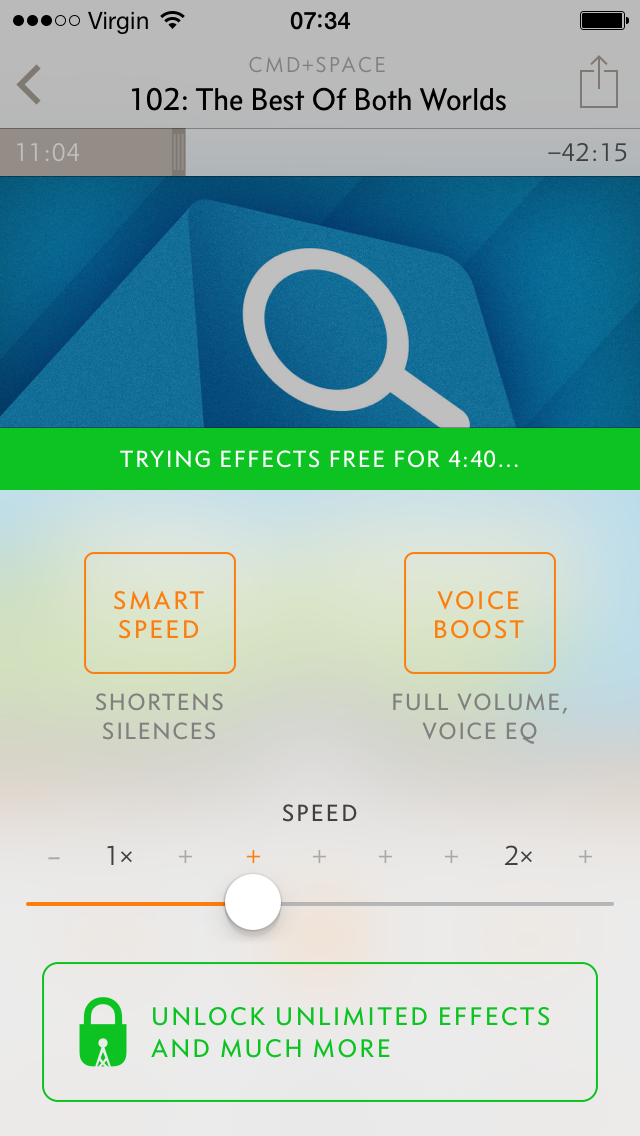
Task: Unlock unlimited effects and much more
Action: tap(320, 1031)
